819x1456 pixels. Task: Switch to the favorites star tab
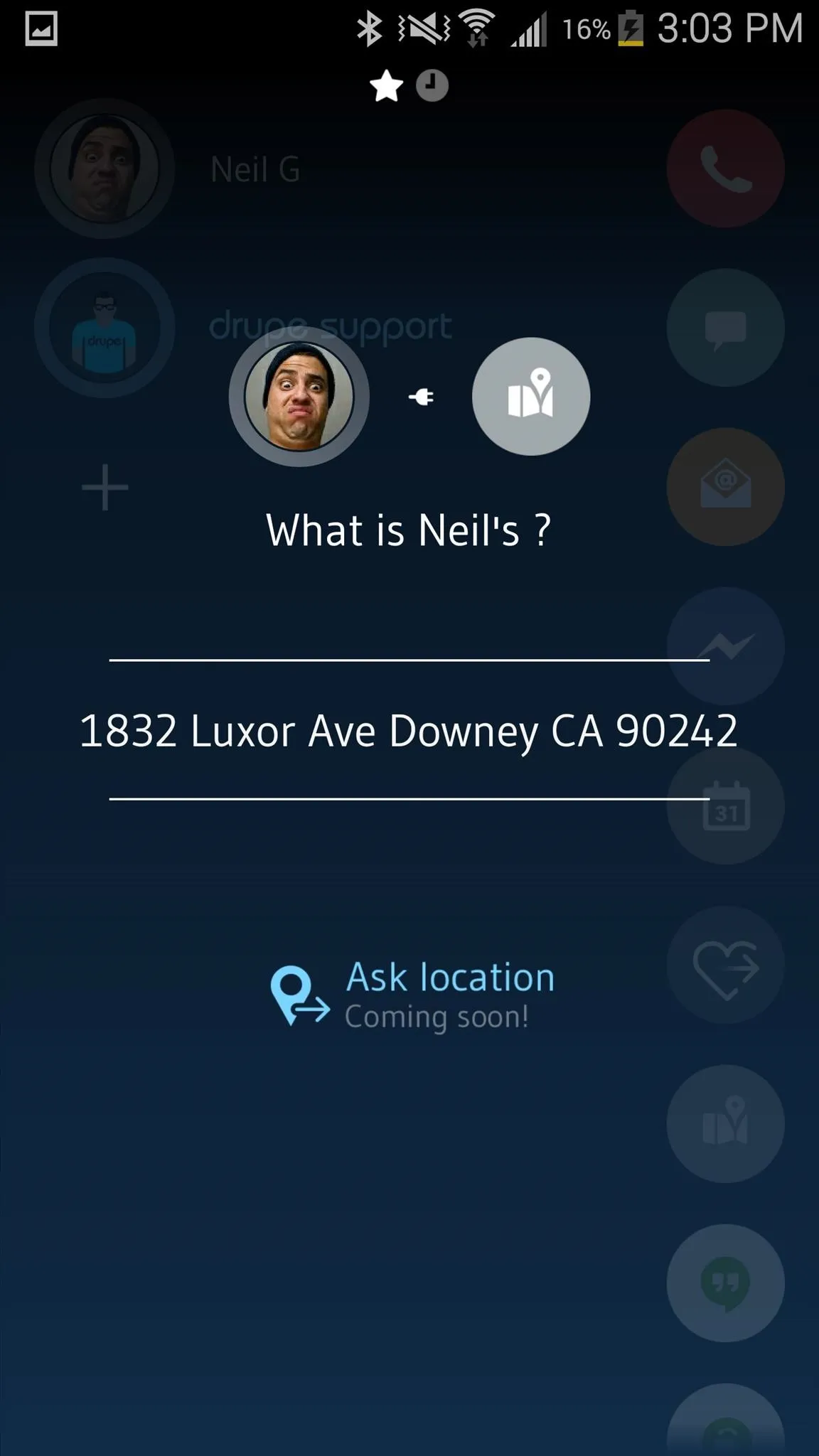[387, 86]
